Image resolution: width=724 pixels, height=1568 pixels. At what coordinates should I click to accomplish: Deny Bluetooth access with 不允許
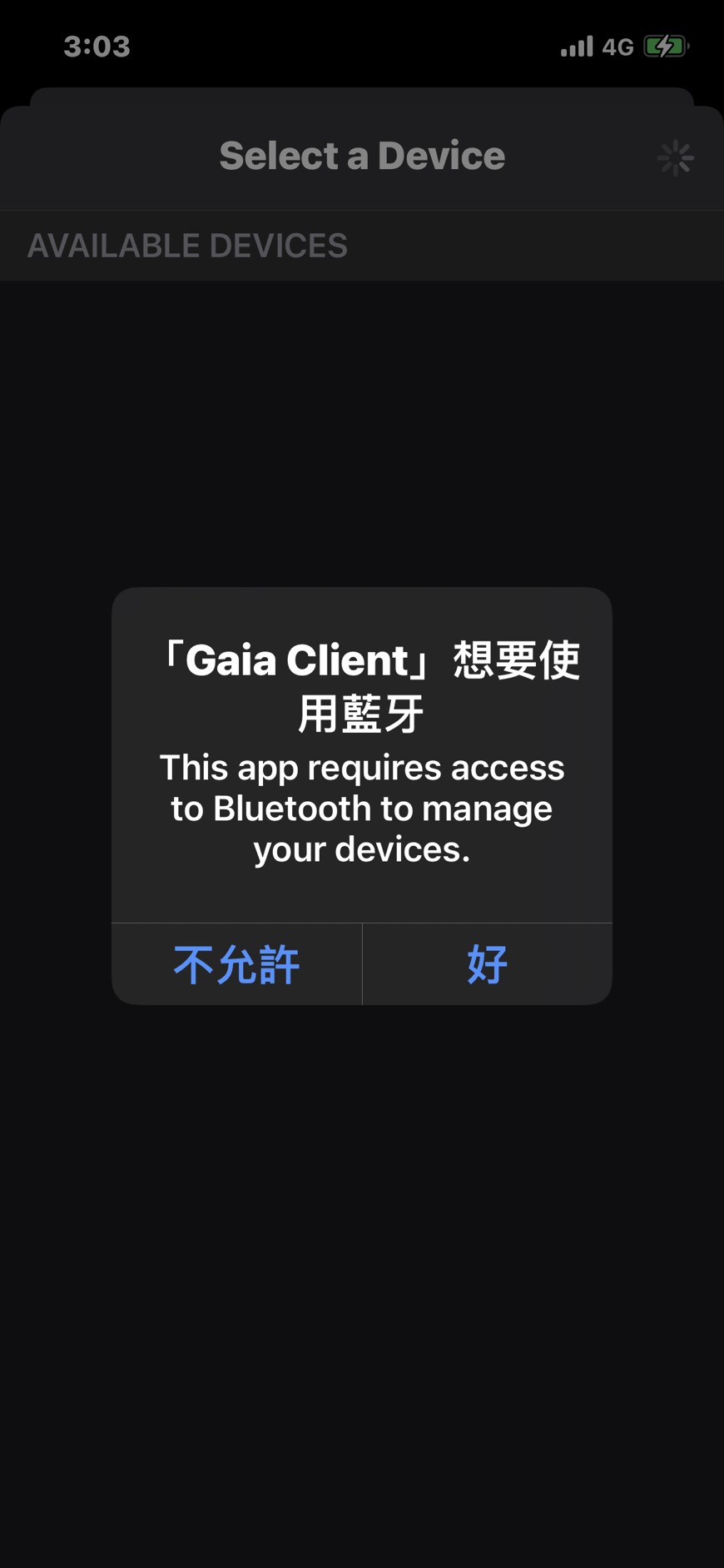coord(236,964)
